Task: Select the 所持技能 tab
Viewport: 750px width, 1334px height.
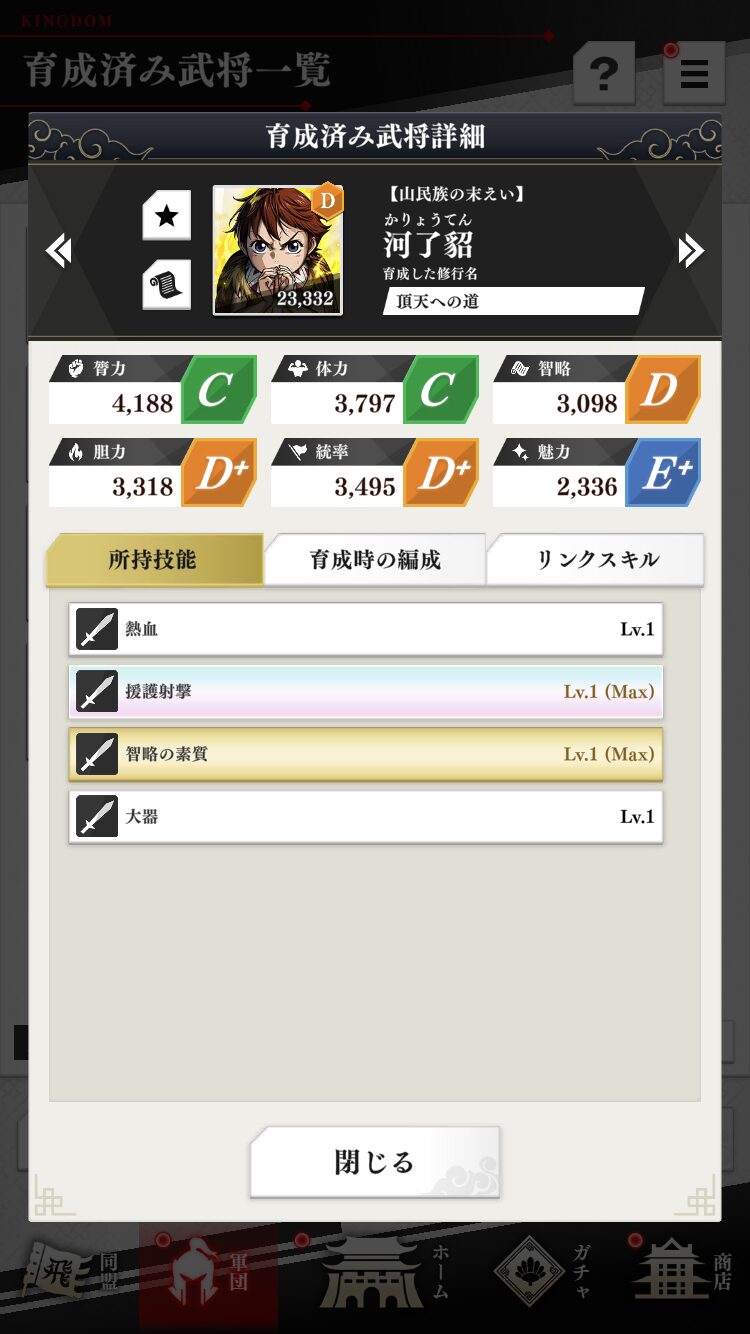Action: tap(154, 560)
